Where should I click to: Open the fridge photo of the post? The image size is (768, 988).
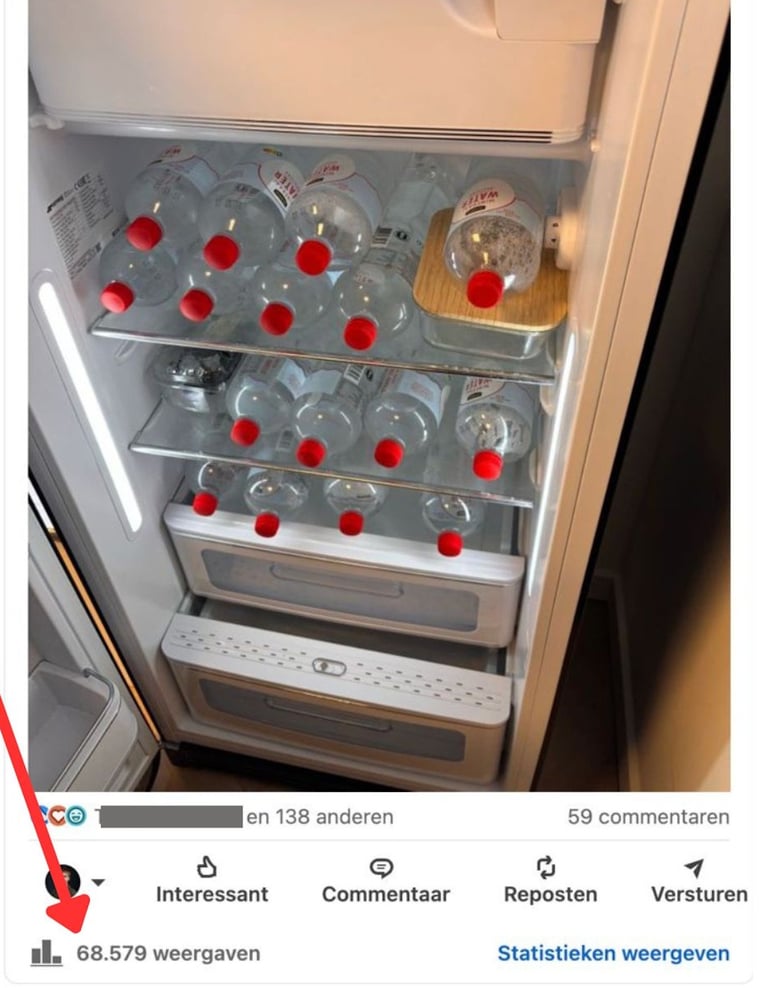[x=380, y=400]
